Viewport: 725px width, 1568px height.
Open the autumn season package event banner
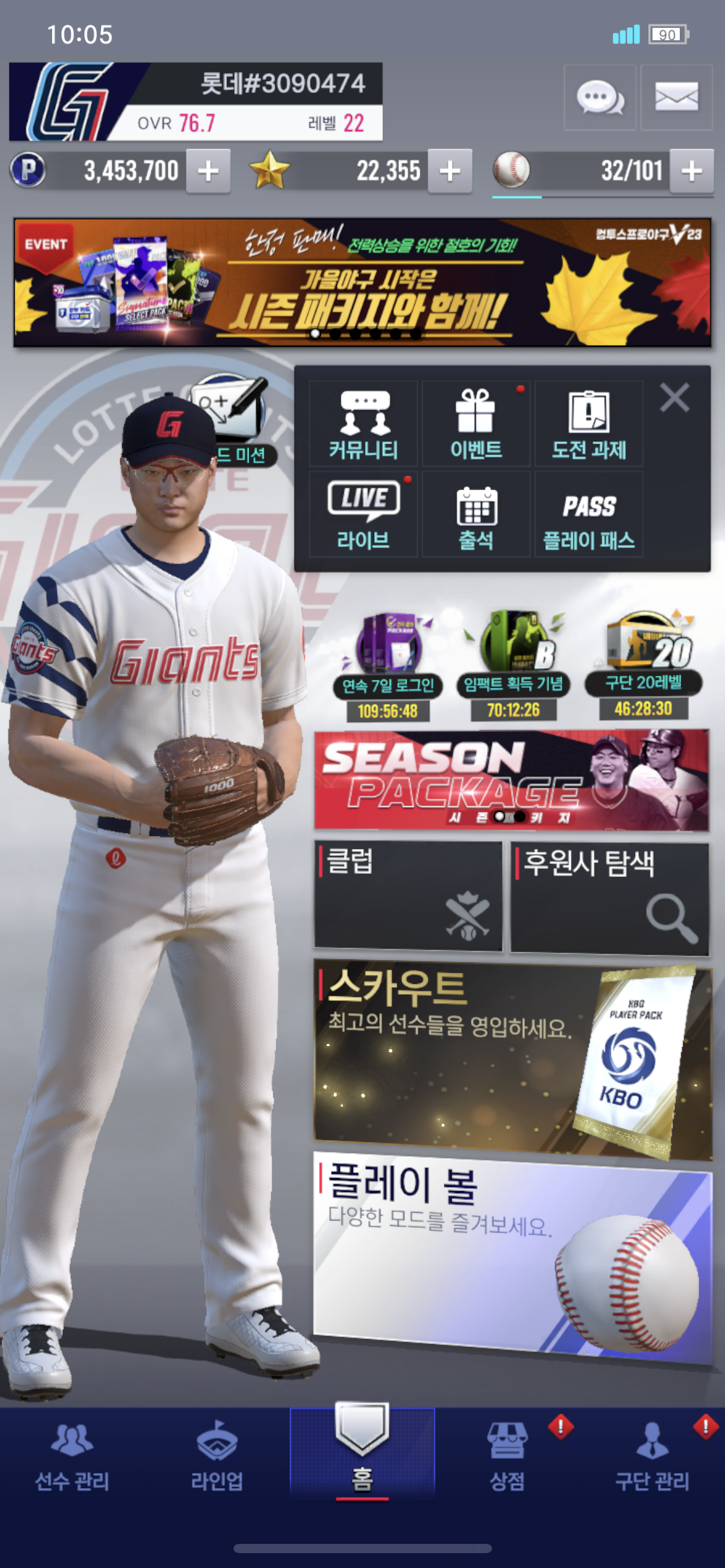[x=362, y=282]
